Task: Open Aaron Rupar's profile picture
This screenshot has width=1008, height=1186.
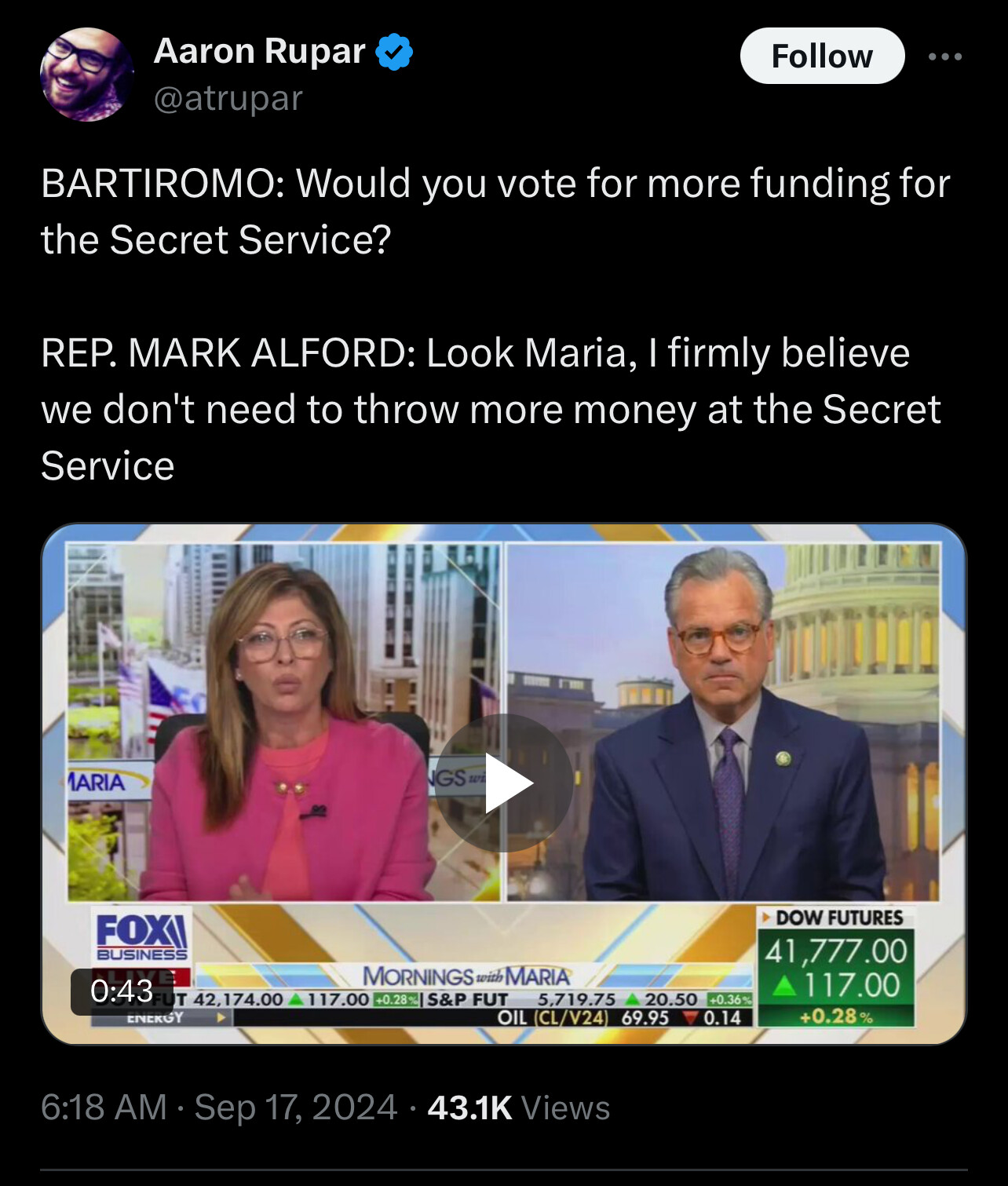Action: click(x=86, y=75)
